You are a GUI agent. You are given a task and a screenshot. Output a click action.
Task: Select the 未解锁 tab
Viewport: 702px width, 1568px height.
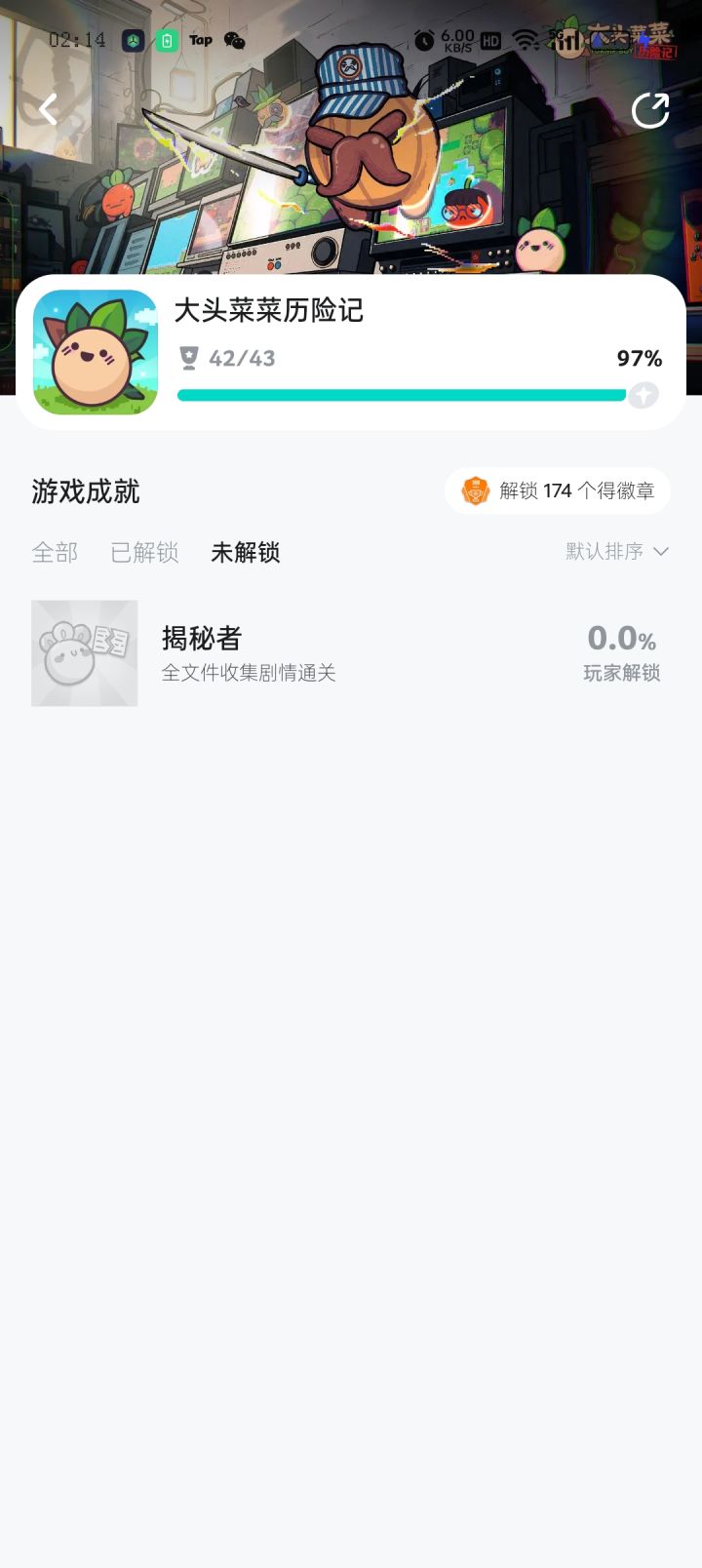point(246,552)
